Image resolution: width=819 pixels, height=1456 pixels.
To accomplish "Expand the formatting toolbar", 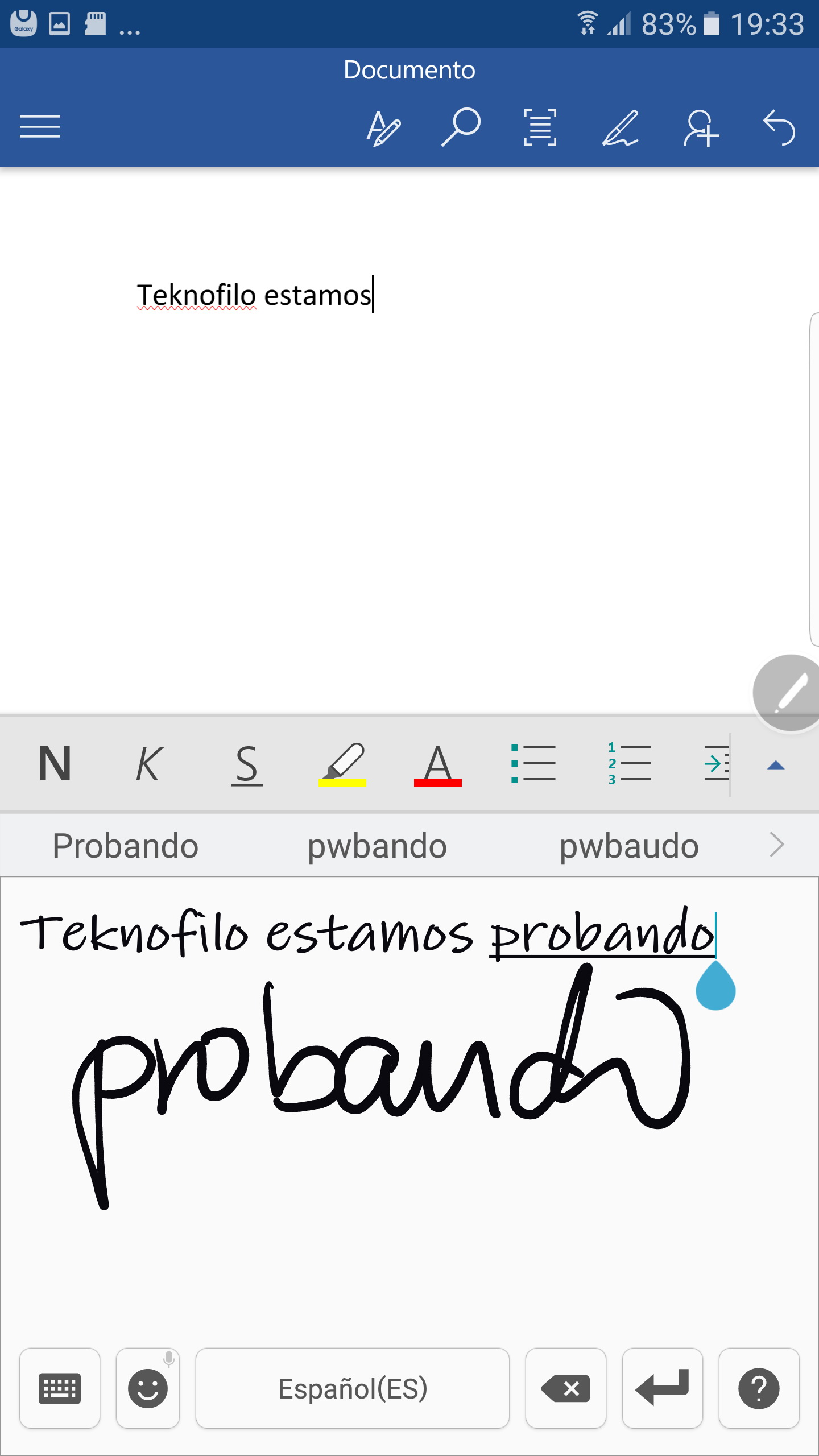I will coord(775,766).
